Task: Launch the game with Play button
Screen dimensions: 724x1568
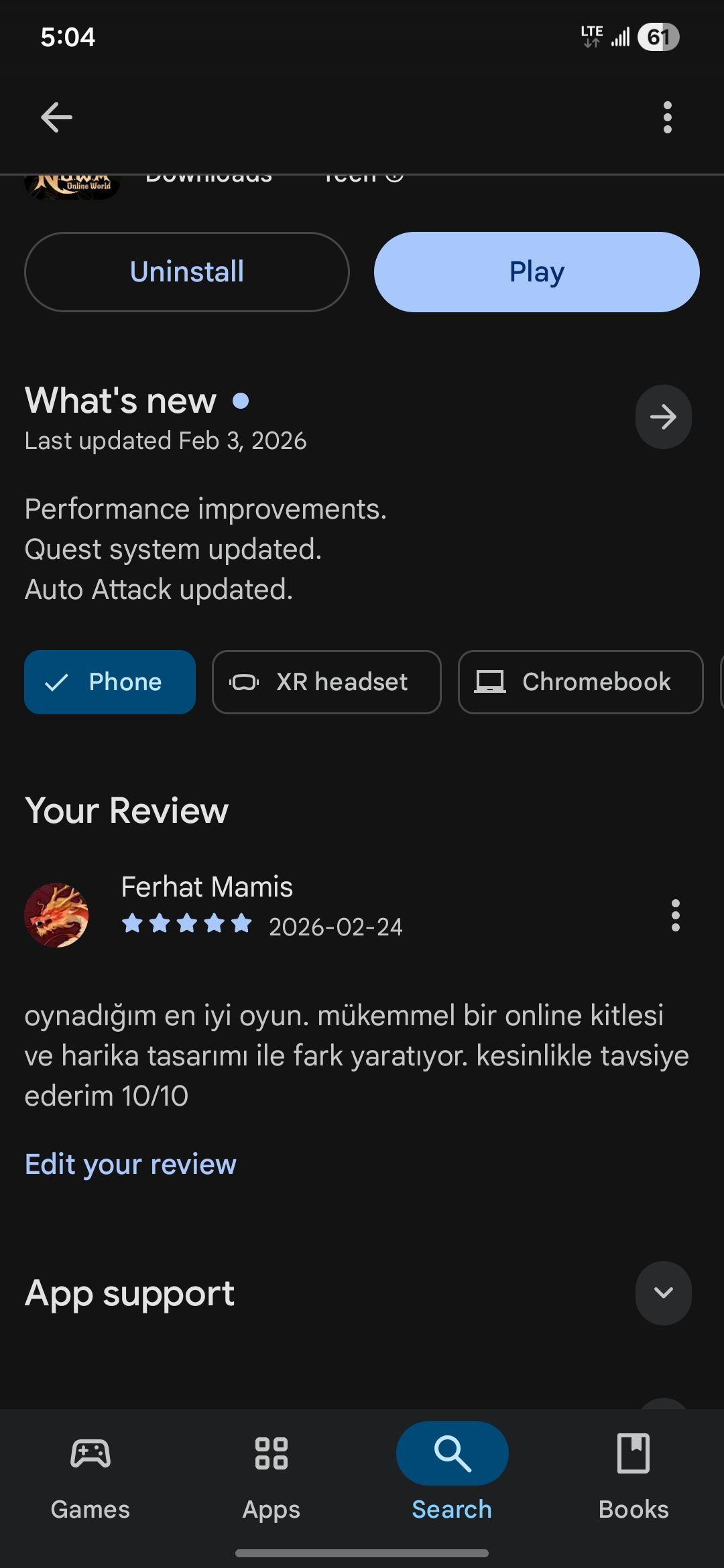Action: click(x=536, y=272)
